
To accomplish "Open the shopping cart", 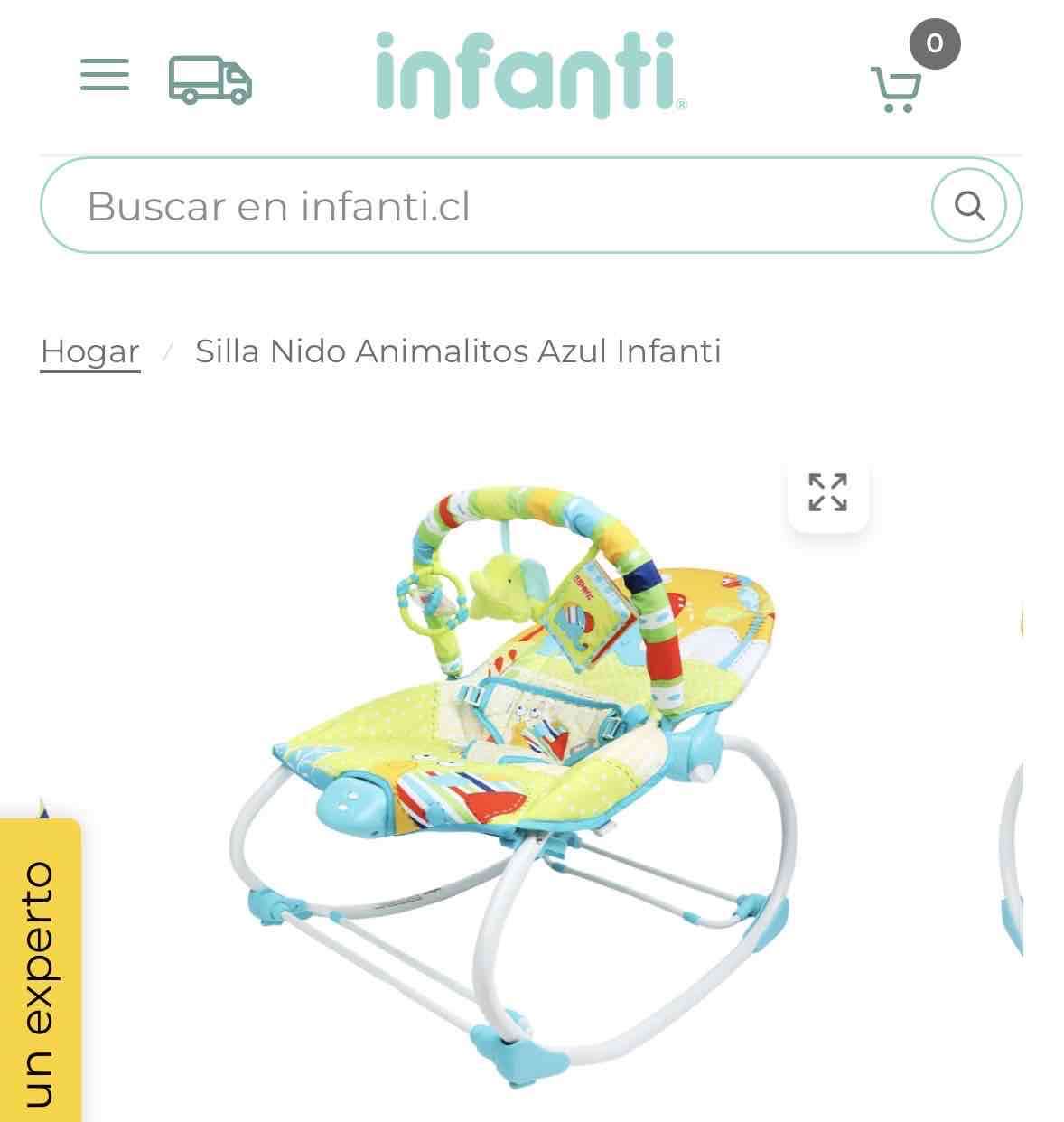I will [x=896, y=86].
